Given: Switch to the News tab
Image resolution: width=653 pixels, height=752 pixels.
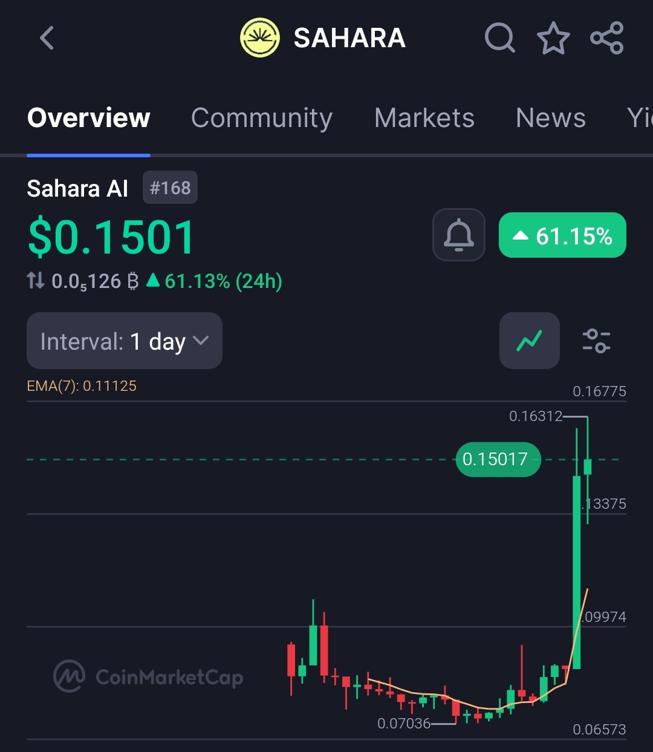Looking at the screenshot, I should point(550,118).
